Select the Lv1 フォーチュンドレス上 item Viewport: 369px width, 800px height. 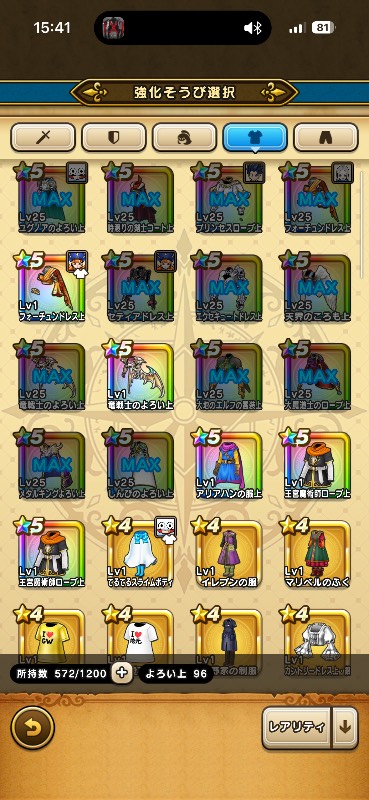pyautogui.click(x=51, y=286)
